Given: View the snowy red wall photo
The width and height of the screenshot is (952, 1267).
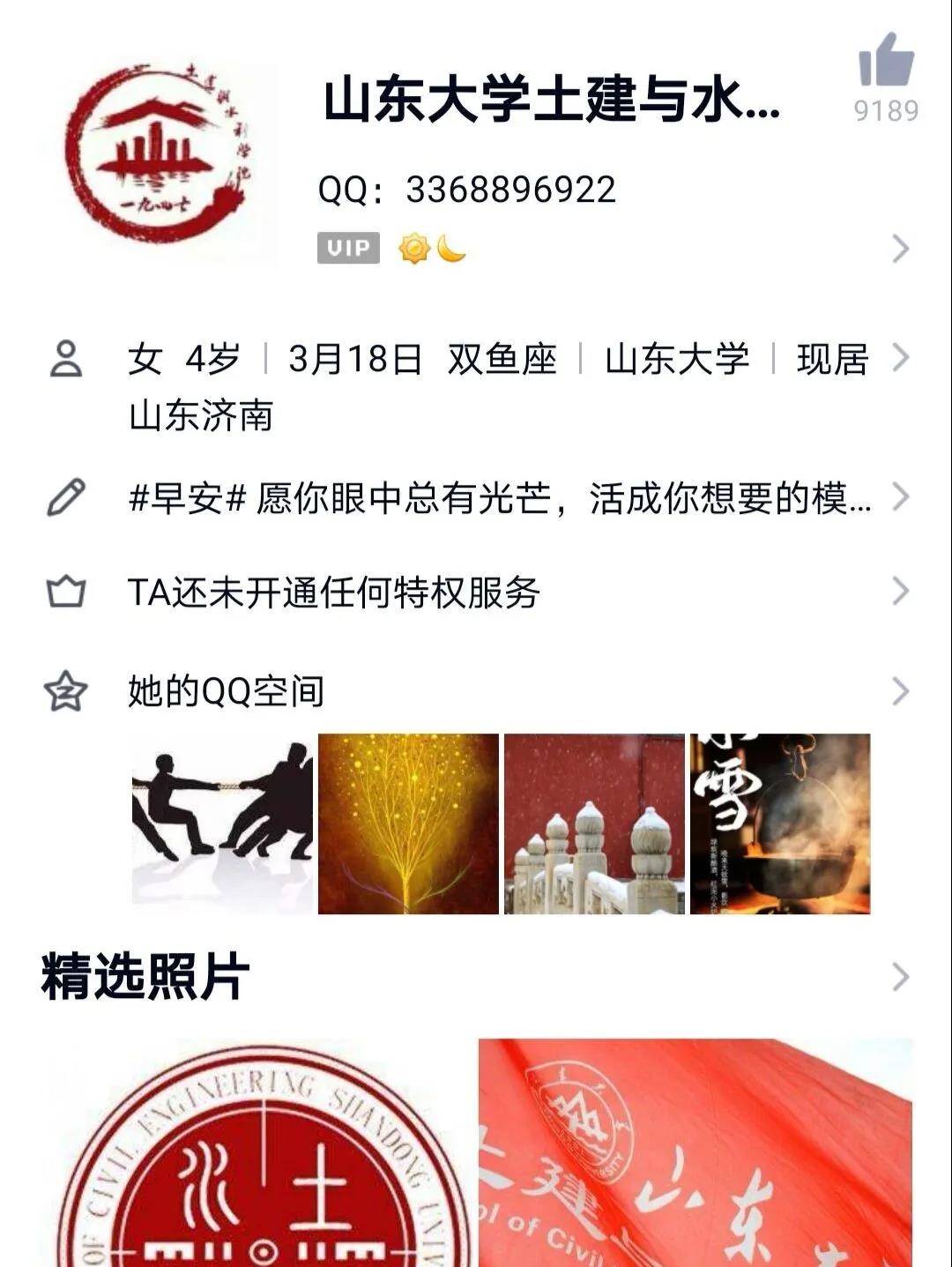Looking at the screenshot, I should click(594, 824).
